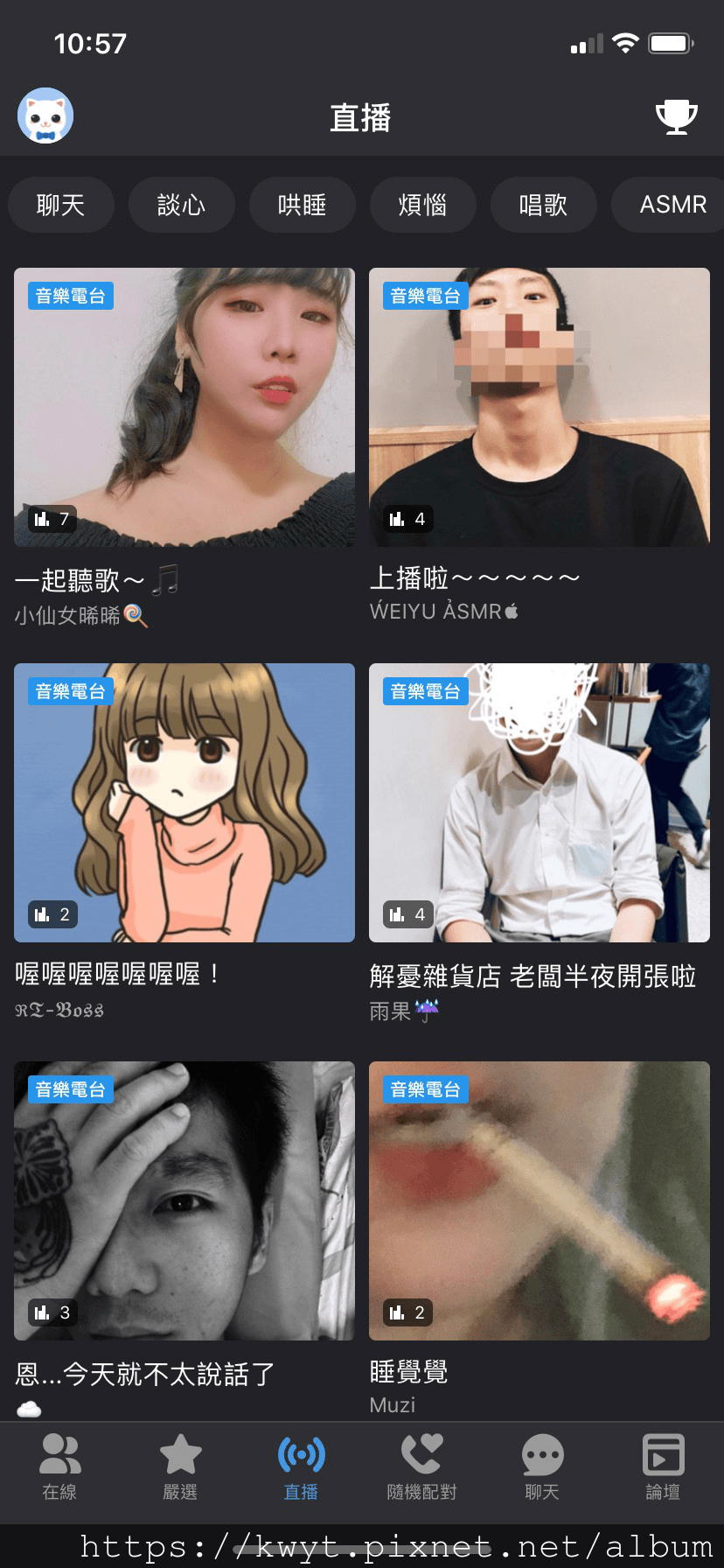Viewport: 724px width, 1568px height.
Task: Open the 恩...今天就不太說話了 stream
Action: (184, 1200)
